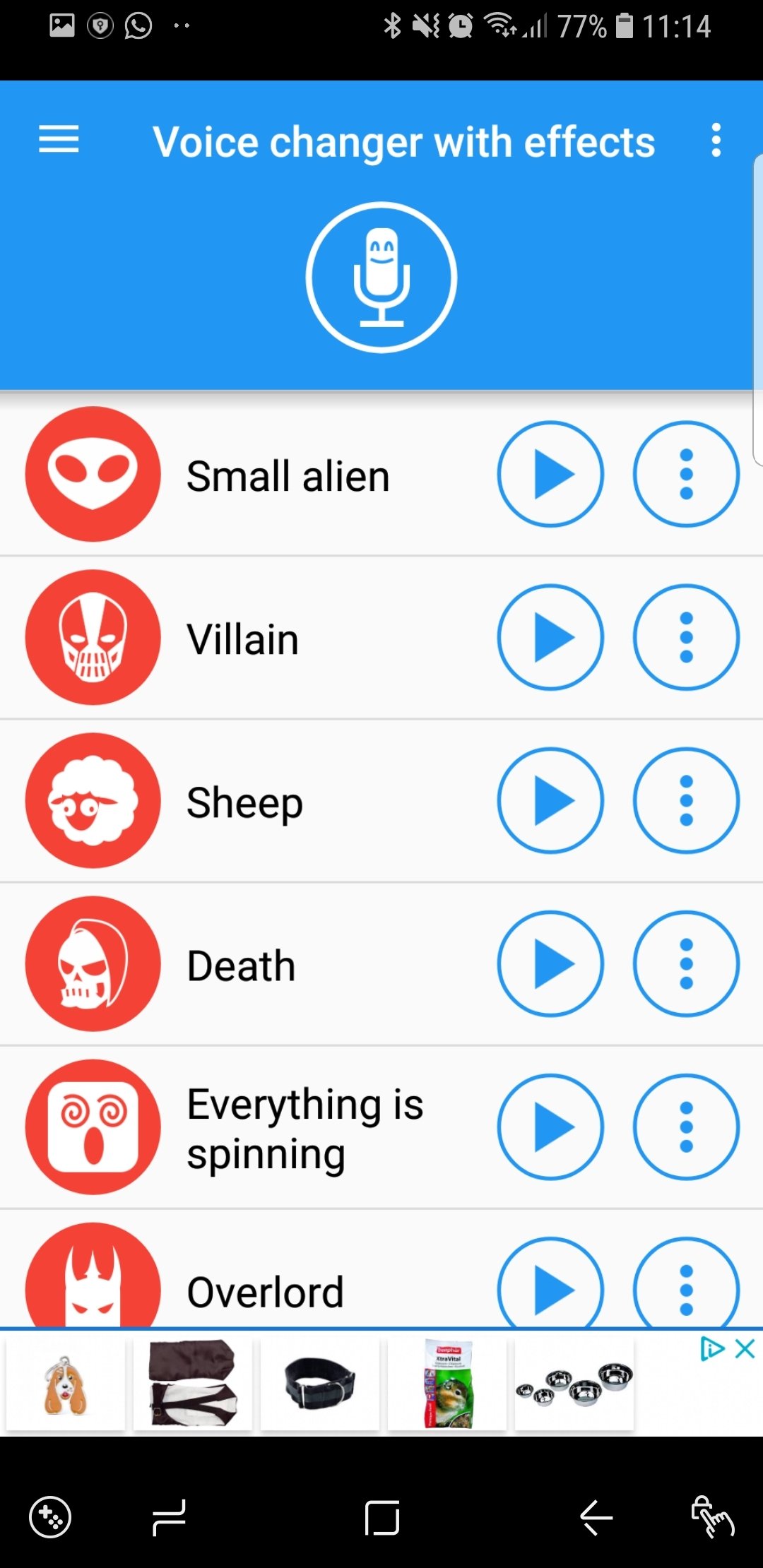Viewport: 763px width, 1568px height.
Task: Open more options for Sheep
Action: (x=686, y=800)
